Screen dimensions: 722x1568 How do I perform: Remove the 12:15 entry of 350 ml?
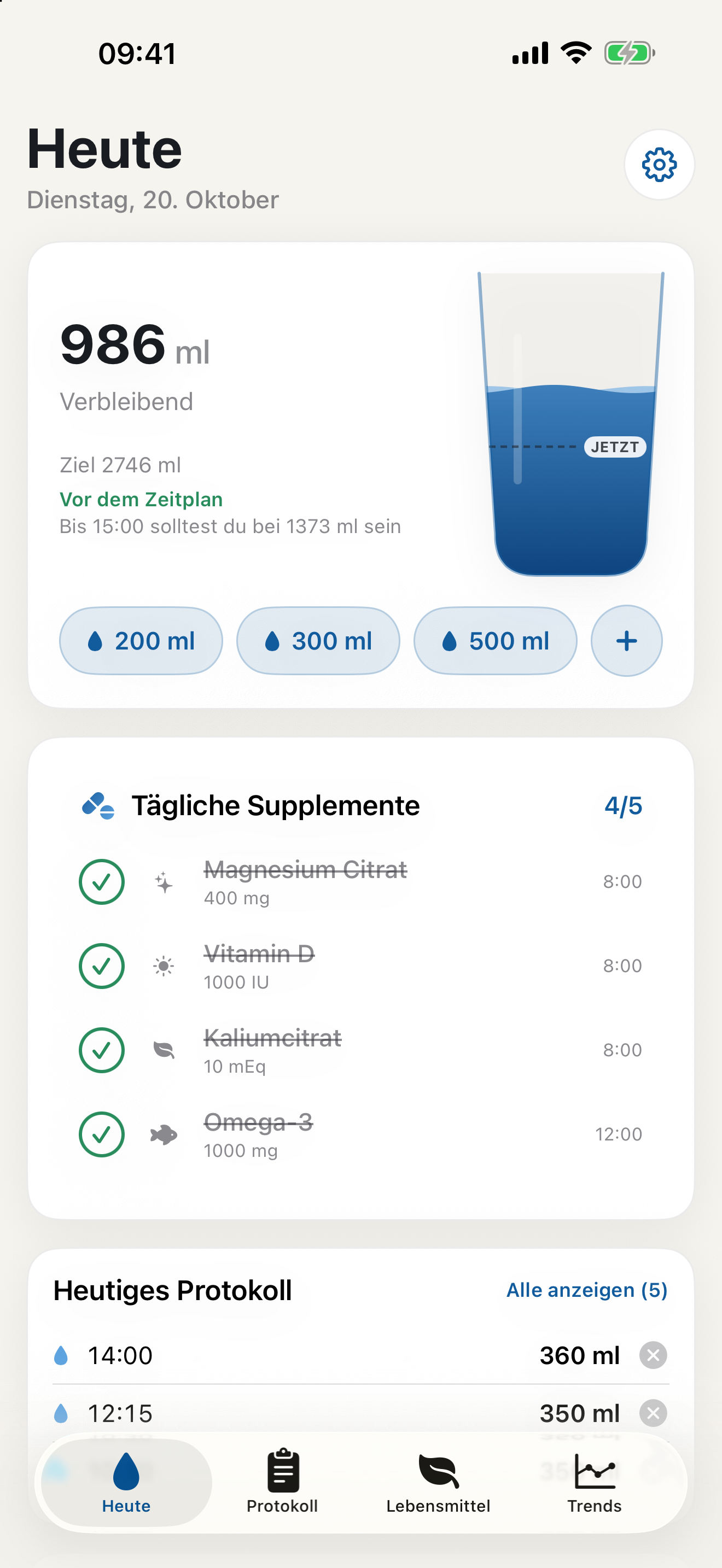point(653,1413)
